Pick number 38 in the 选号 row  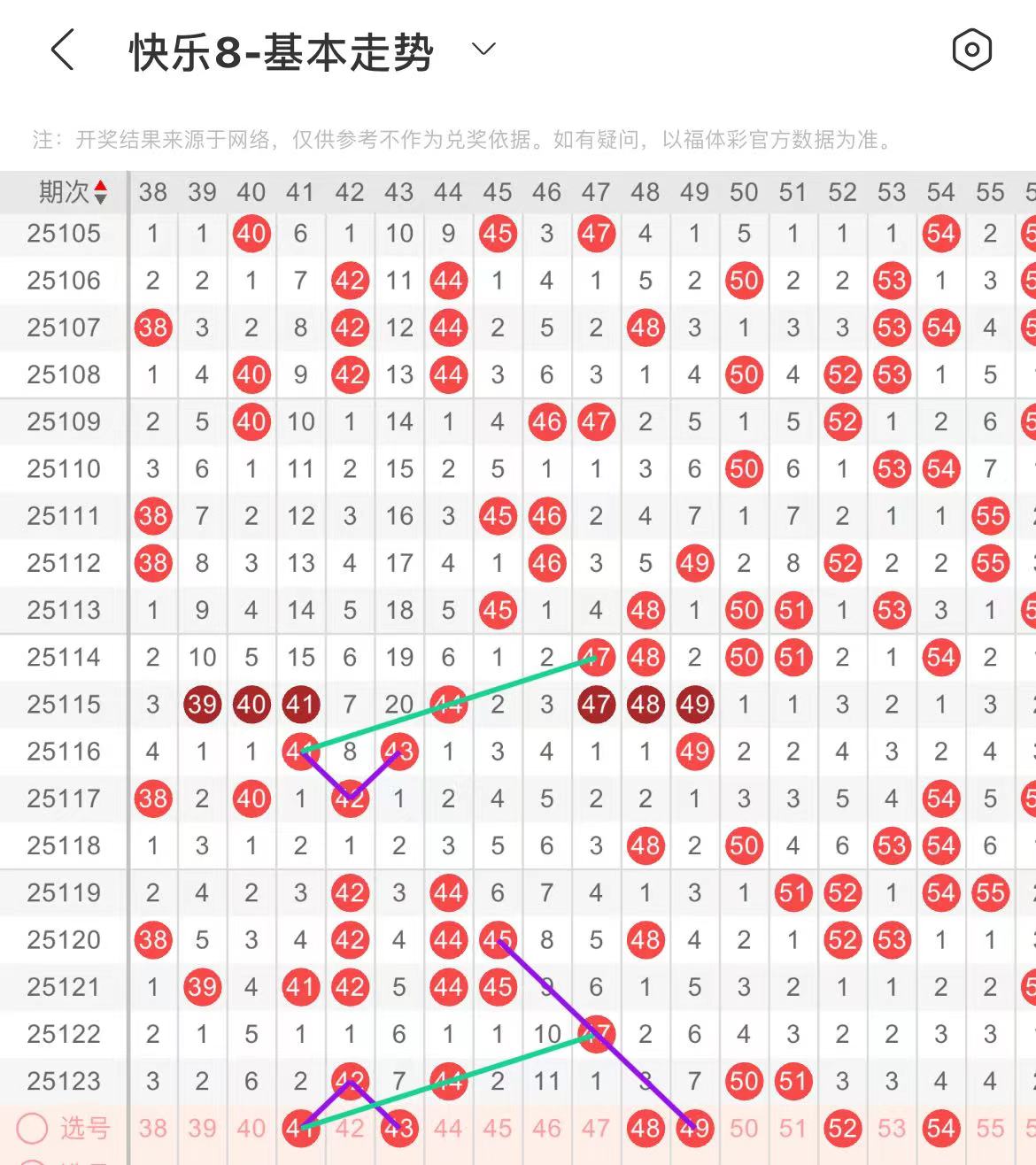click(152, 1129)
